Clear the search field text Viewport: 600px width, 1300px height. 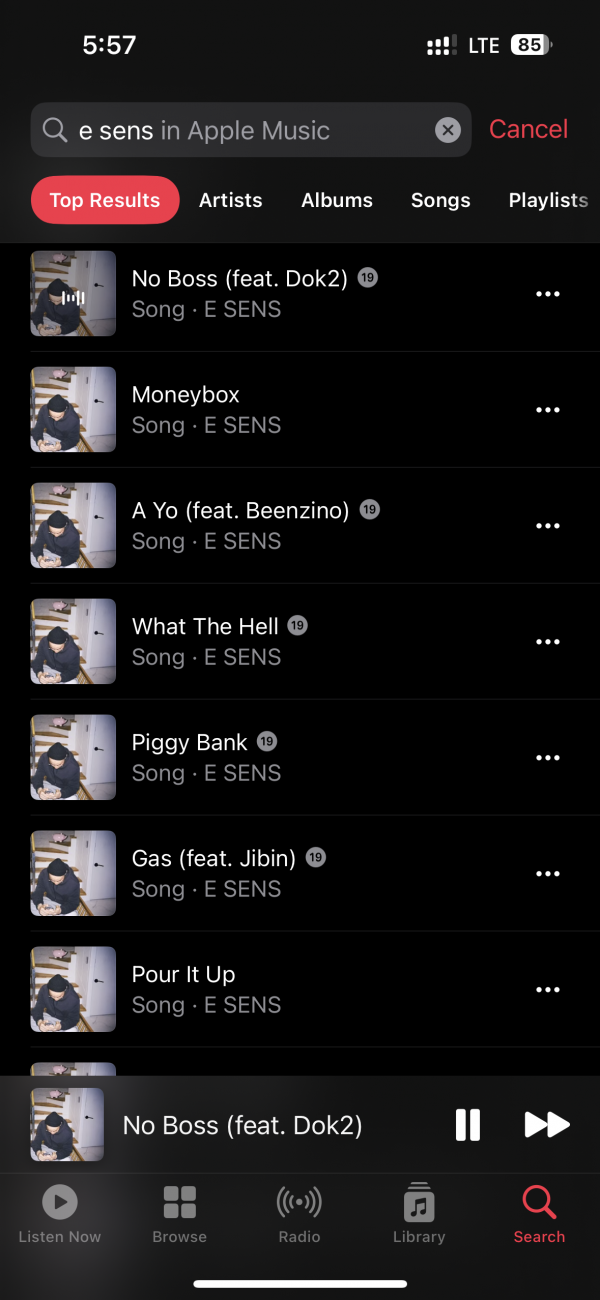tap(448, 130)
